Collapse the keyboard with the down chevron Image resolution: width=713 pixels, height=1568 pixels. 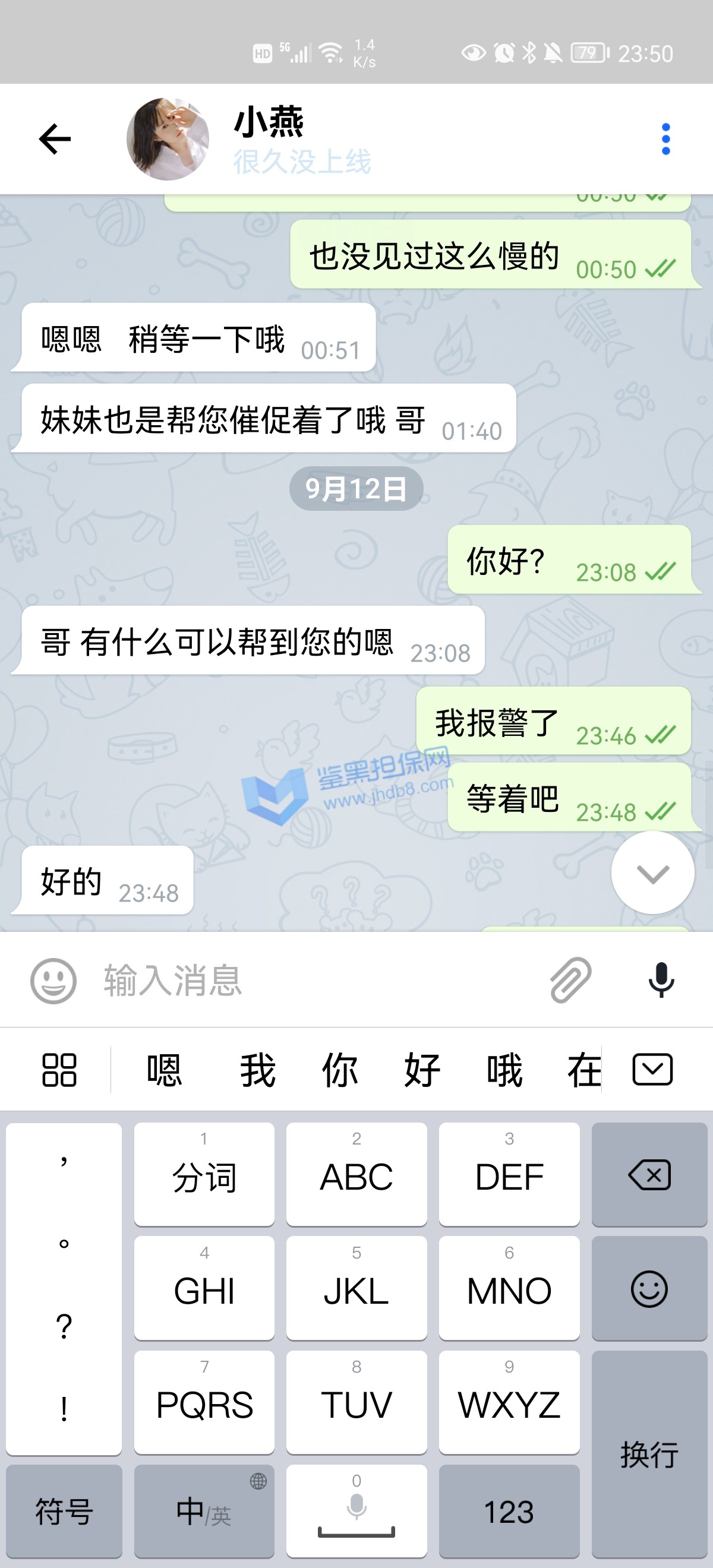[652, 1070]
